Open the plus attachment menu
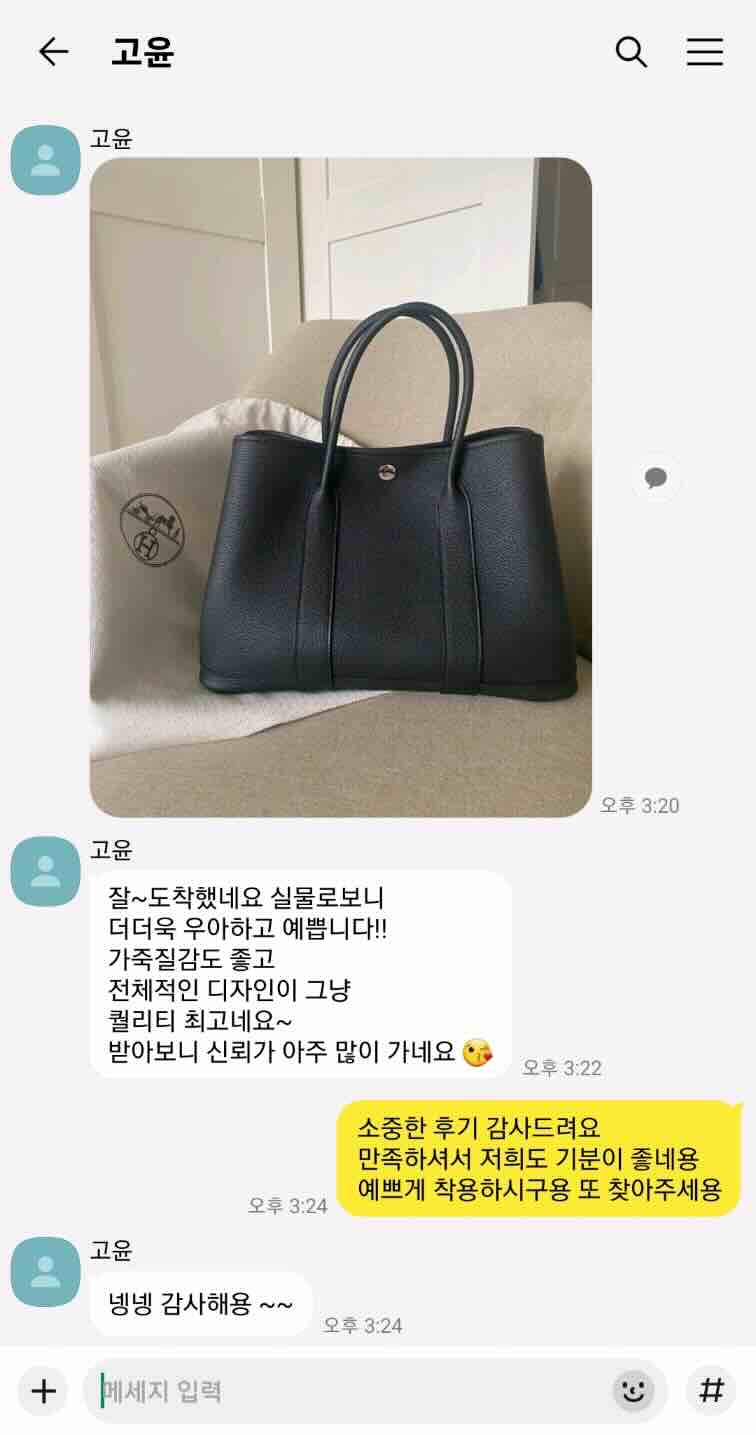 [x=43, y=1391]
